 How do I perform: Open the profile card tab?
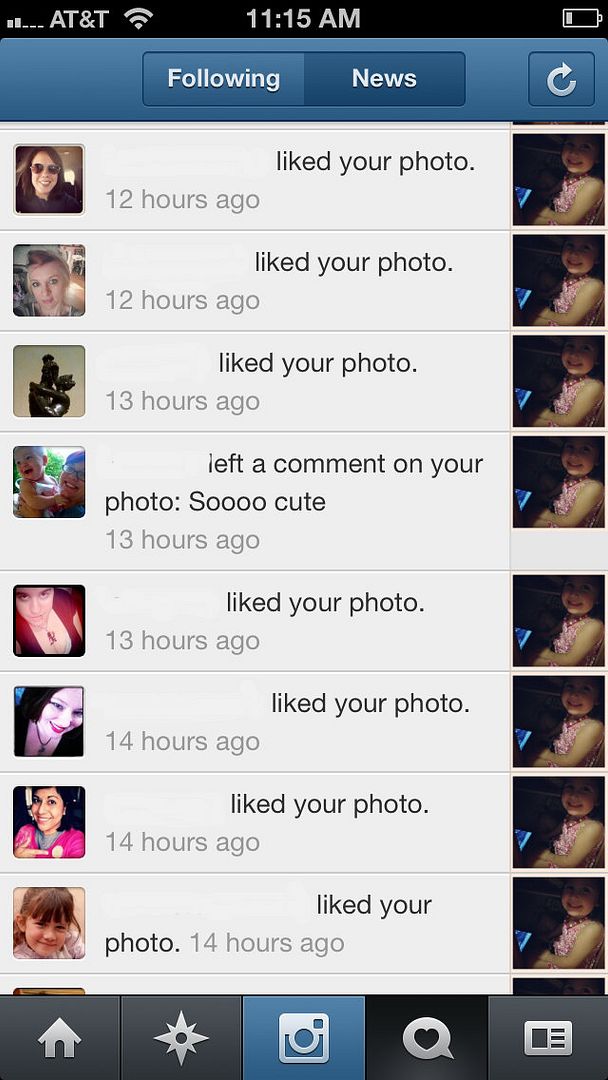548,1037
